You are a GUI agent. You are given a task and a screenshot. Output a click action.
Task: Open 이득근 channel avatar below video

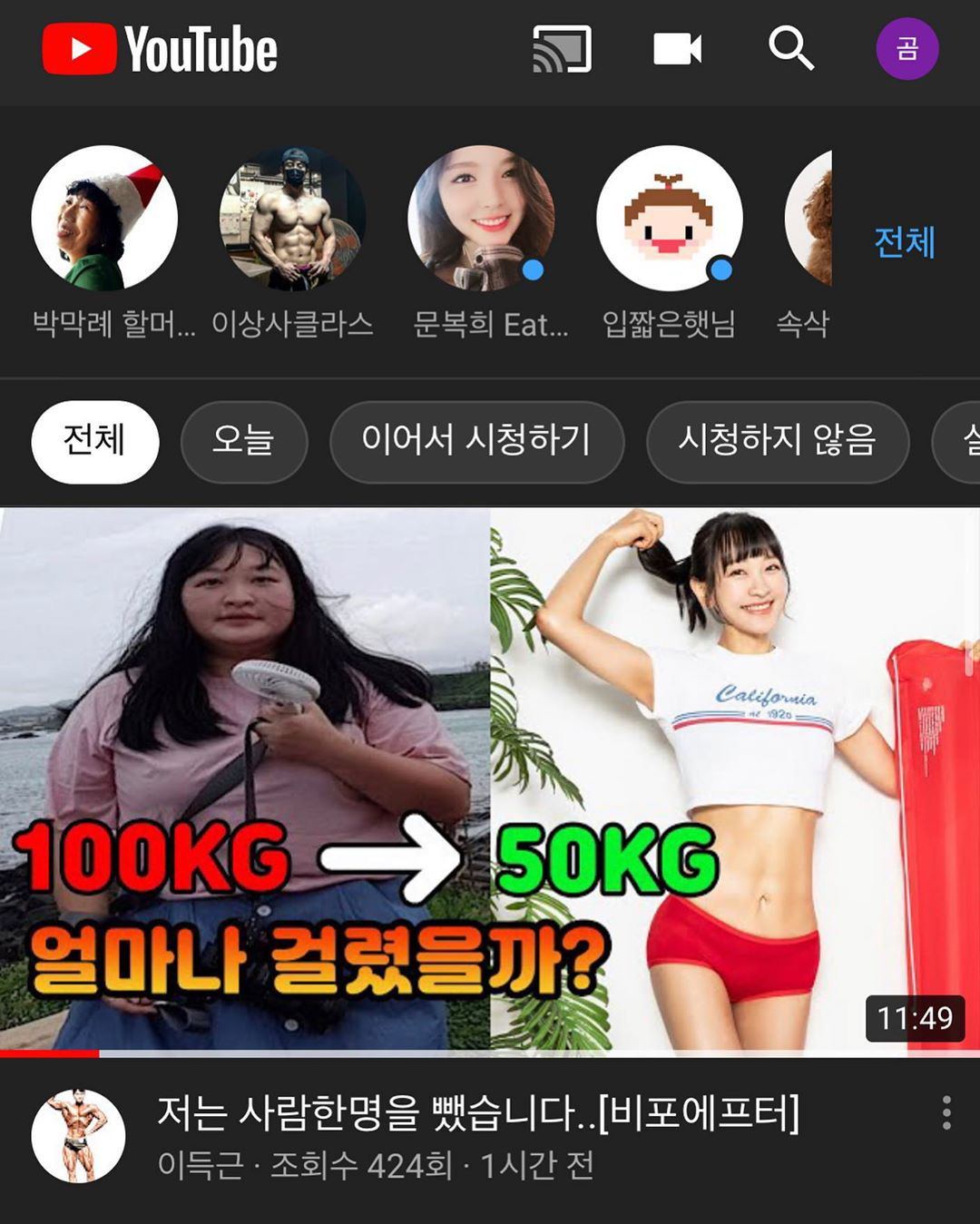(78, 1136)
